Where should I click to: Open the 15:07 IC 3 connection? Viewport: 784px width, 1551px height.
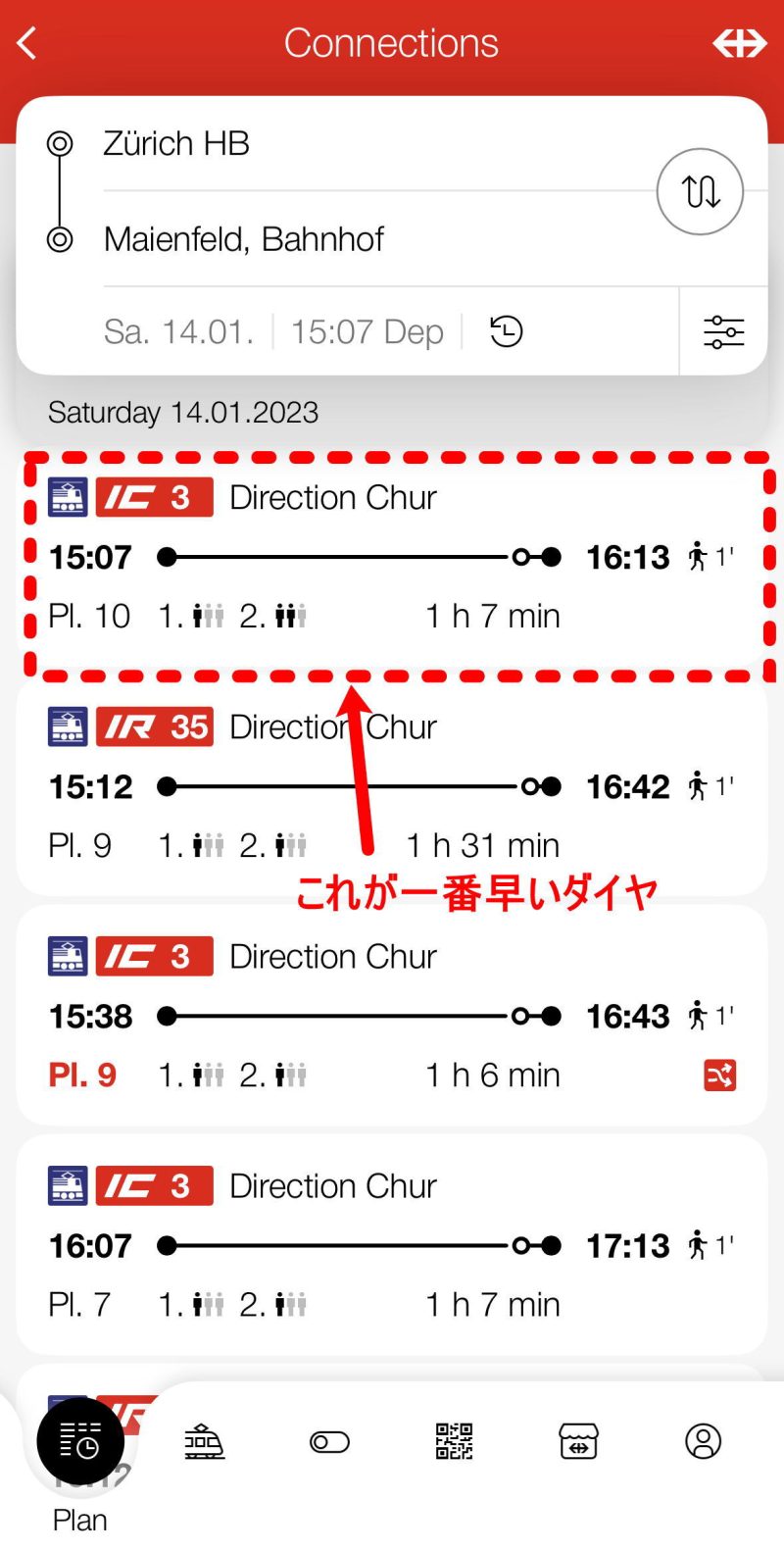(x=392, y=559)
